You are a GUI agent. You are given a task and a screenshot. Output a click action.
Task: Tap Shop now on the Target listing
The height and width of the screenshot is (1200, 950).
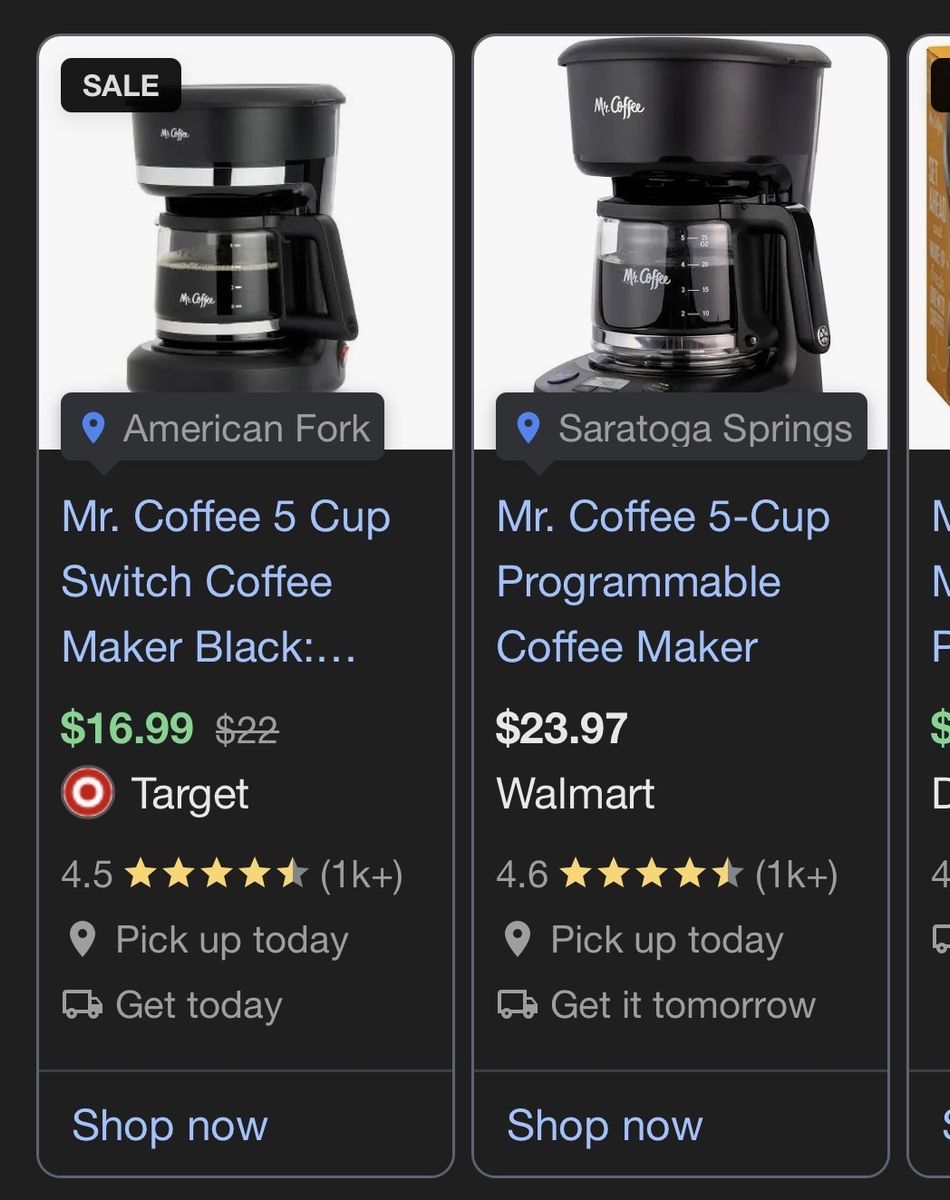click(x=170, y=1125)
